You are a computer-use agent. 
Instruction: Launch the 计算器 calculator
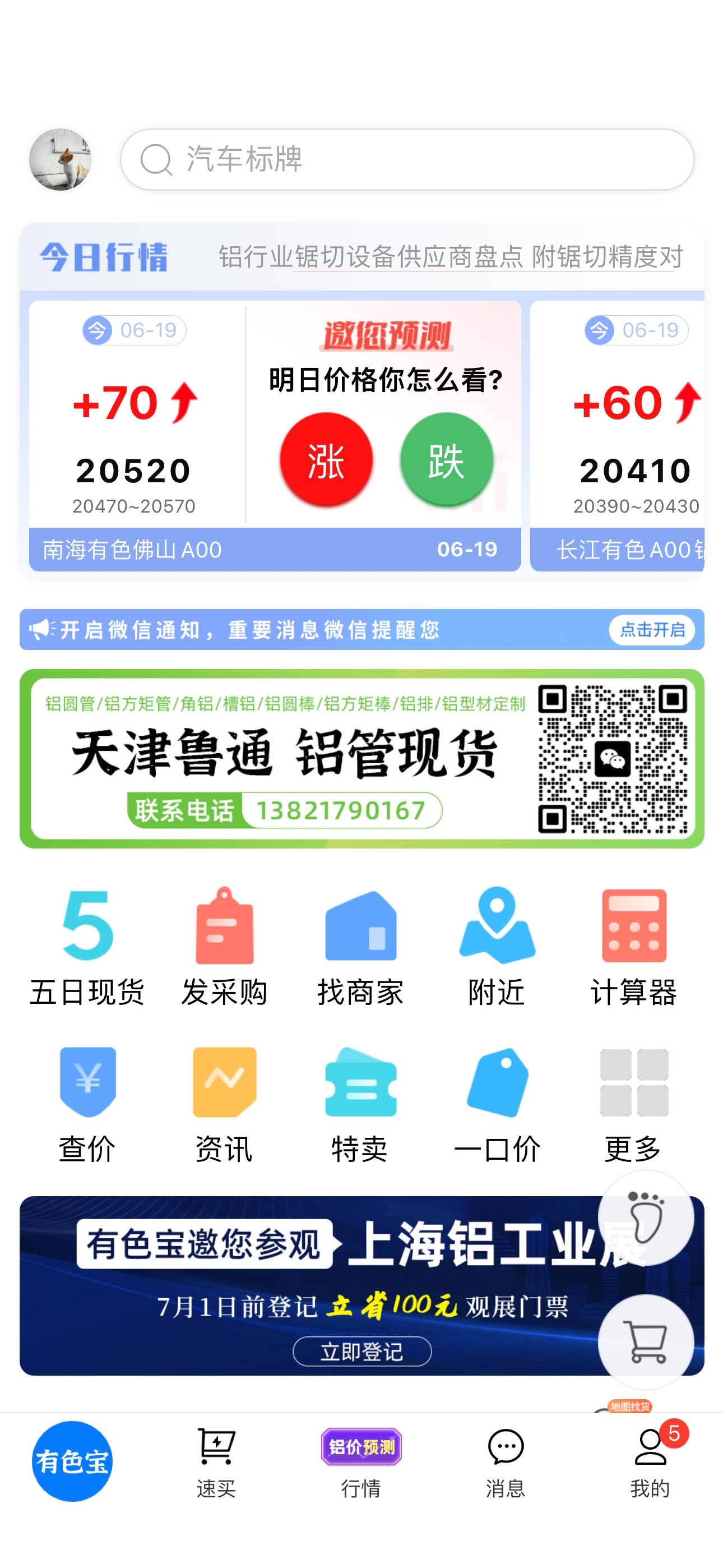(x=633, y=947)
